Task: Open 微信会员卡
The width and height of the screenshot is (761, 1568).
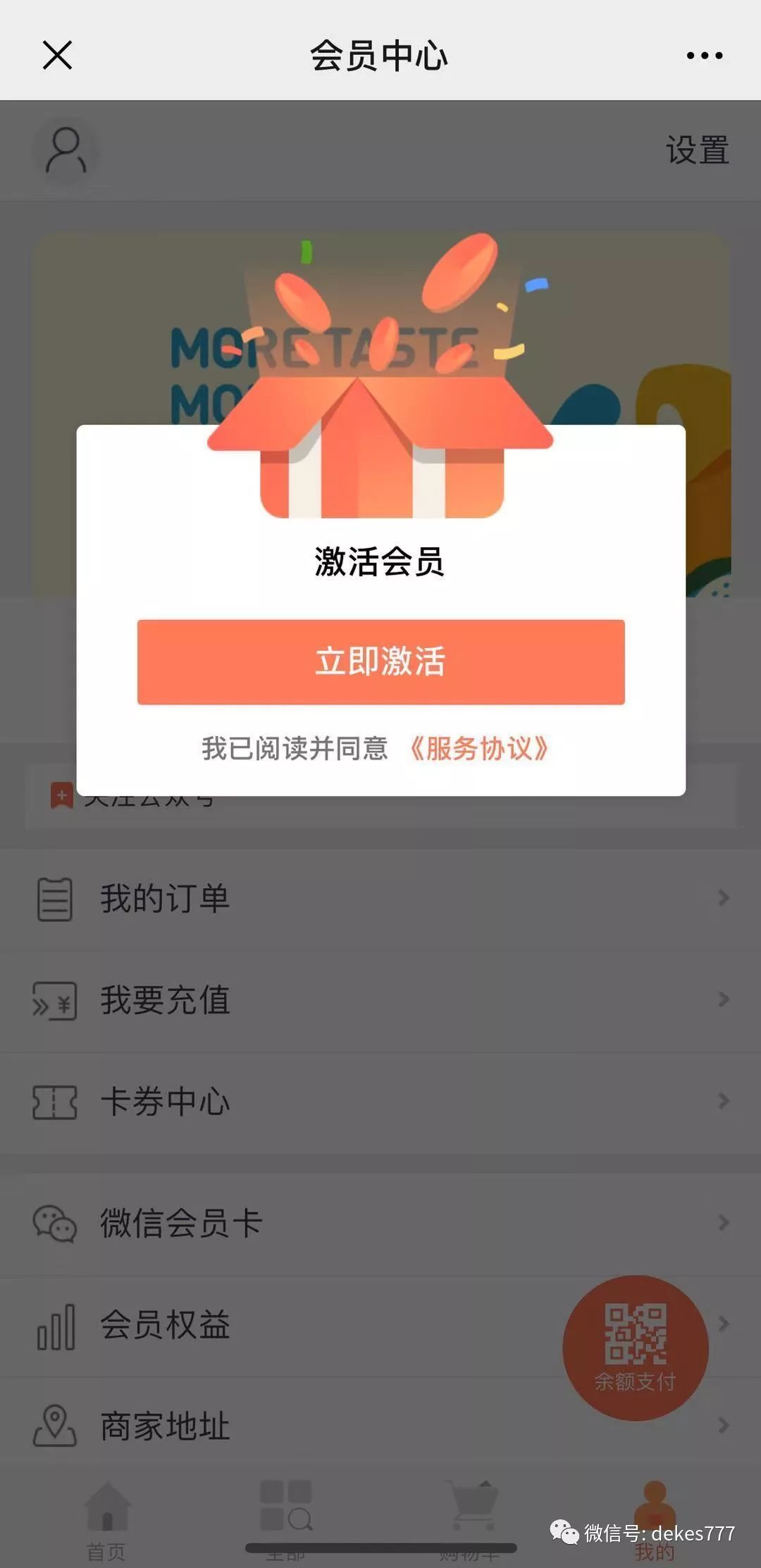Action: pyautogui.click(x=380, y=1222)
